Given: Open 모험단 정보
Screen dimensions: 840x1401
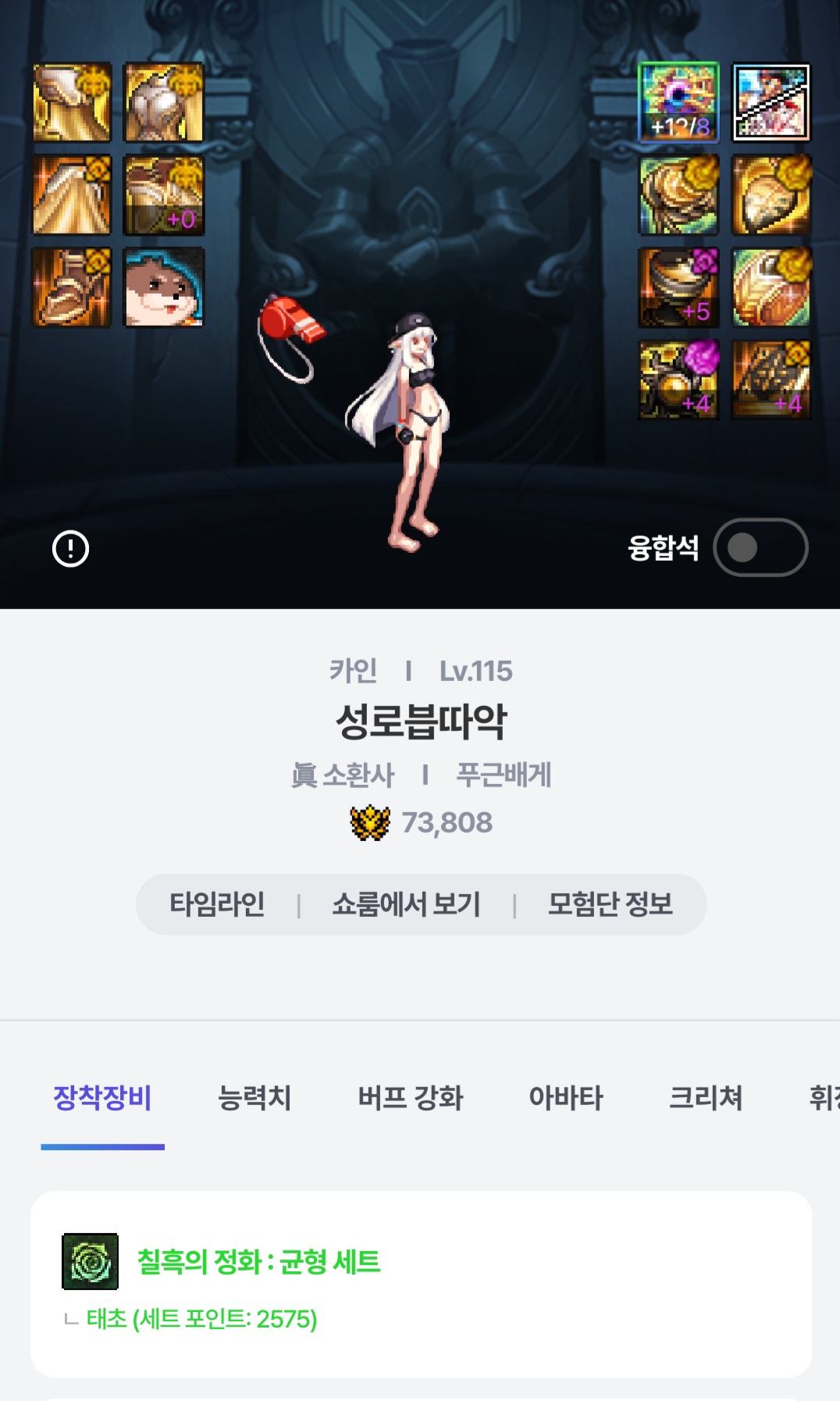Looking at the screenshot, I should (610, 904).
